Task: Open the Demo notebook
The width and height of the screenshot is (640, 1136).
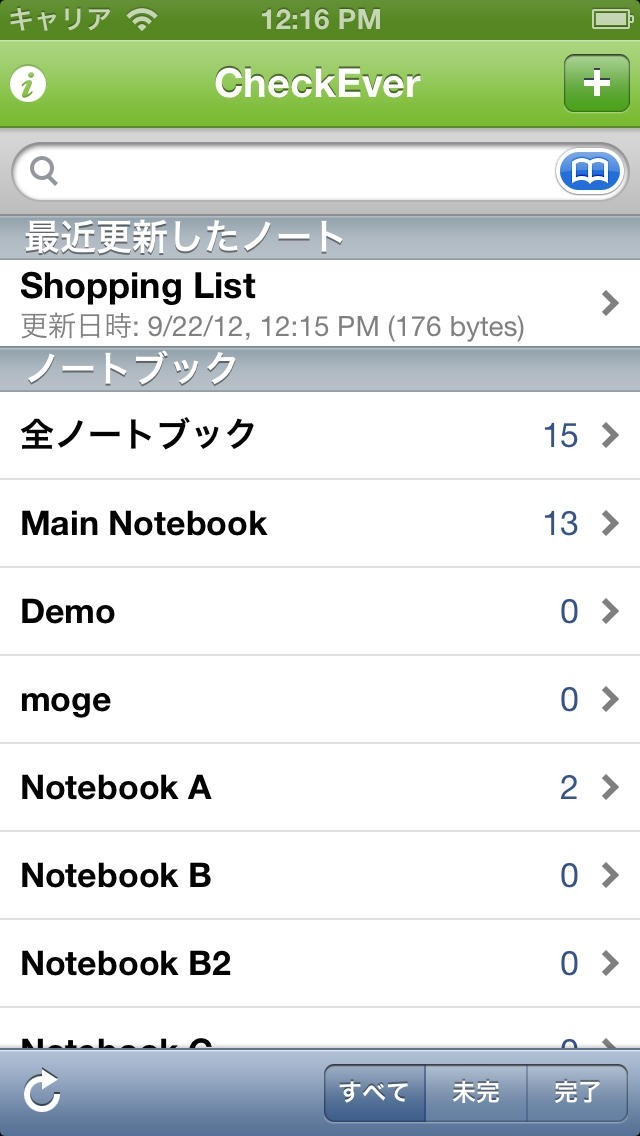Action: point(320,611)
